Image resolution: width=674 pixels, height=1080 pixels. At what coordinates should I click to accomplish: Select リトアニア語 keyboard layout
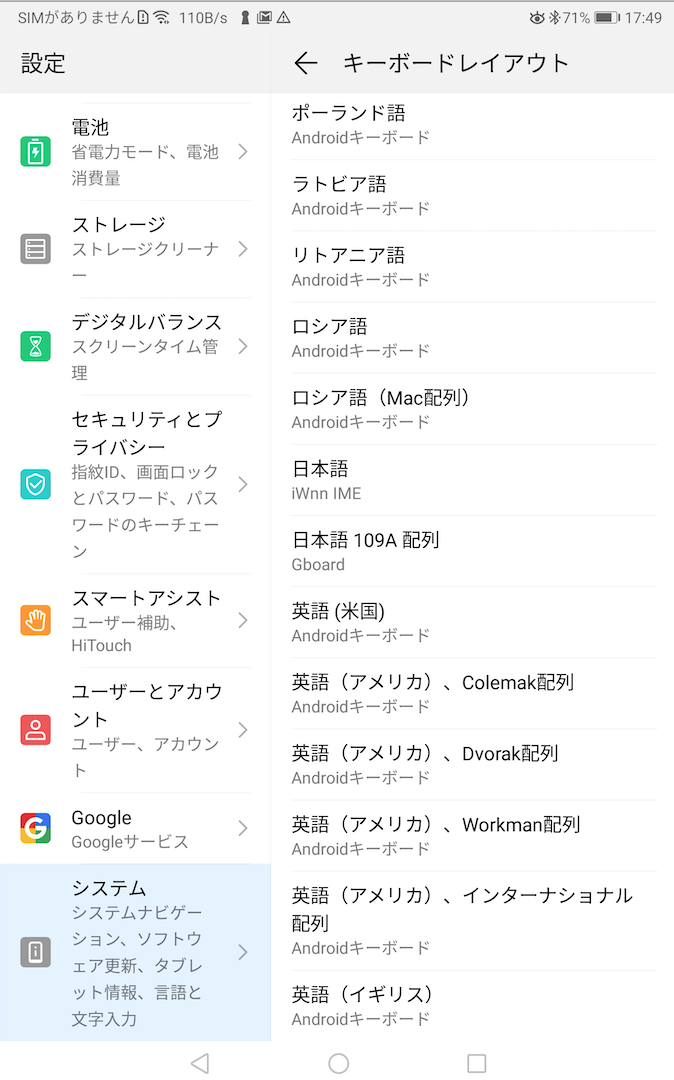(x=474, y=267)
